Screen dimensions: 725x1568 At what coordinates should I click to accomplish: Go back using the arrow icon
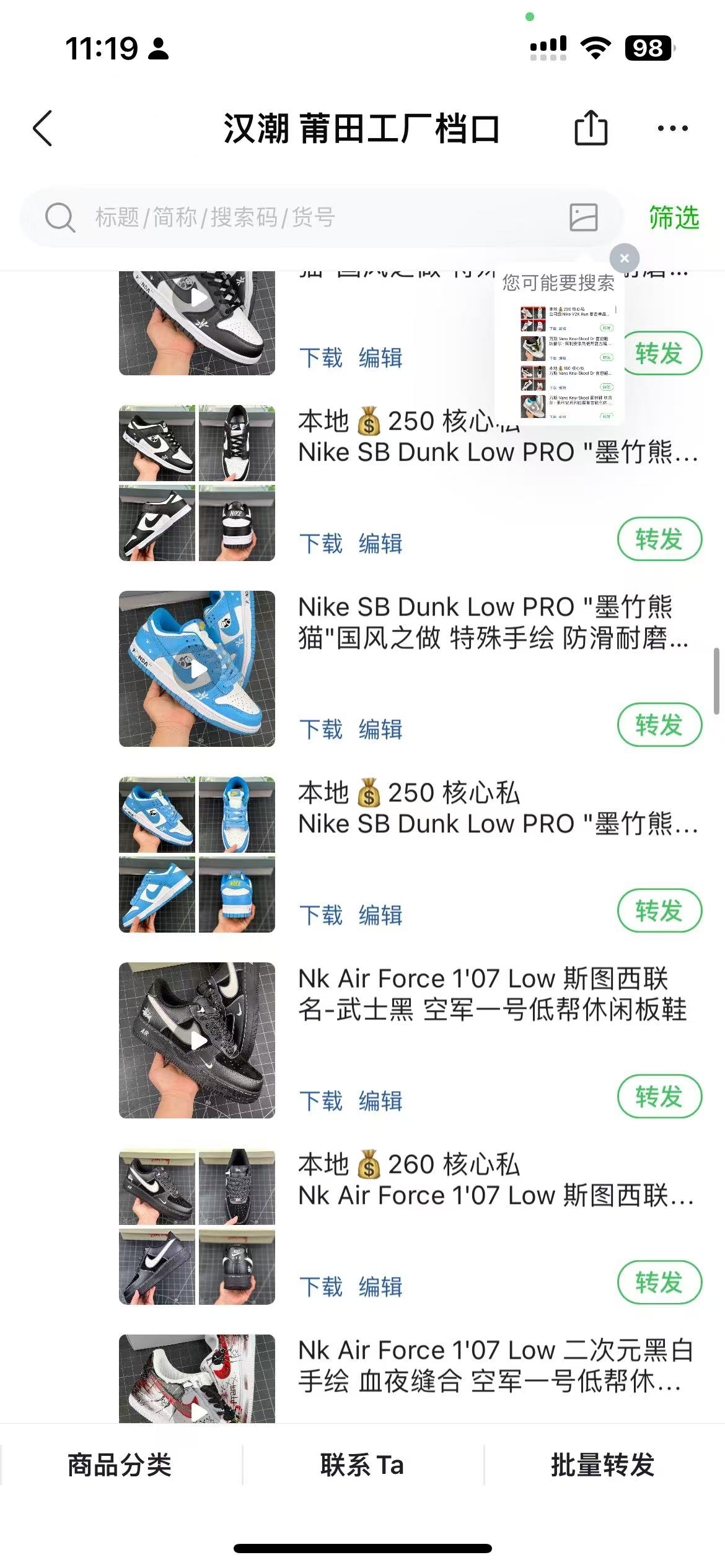(x=43, y=129)
